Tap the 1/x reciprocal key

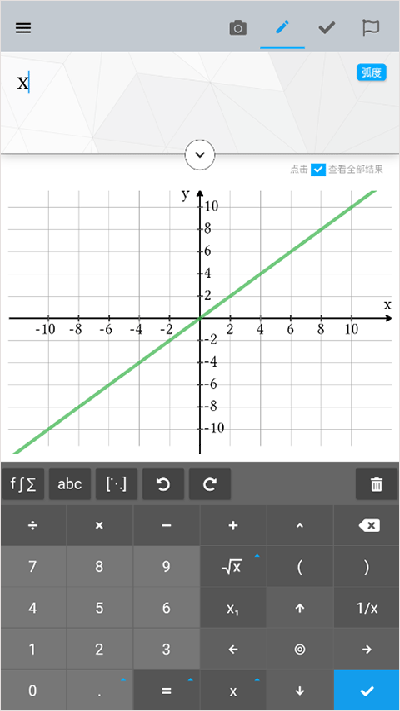[367, 608]
